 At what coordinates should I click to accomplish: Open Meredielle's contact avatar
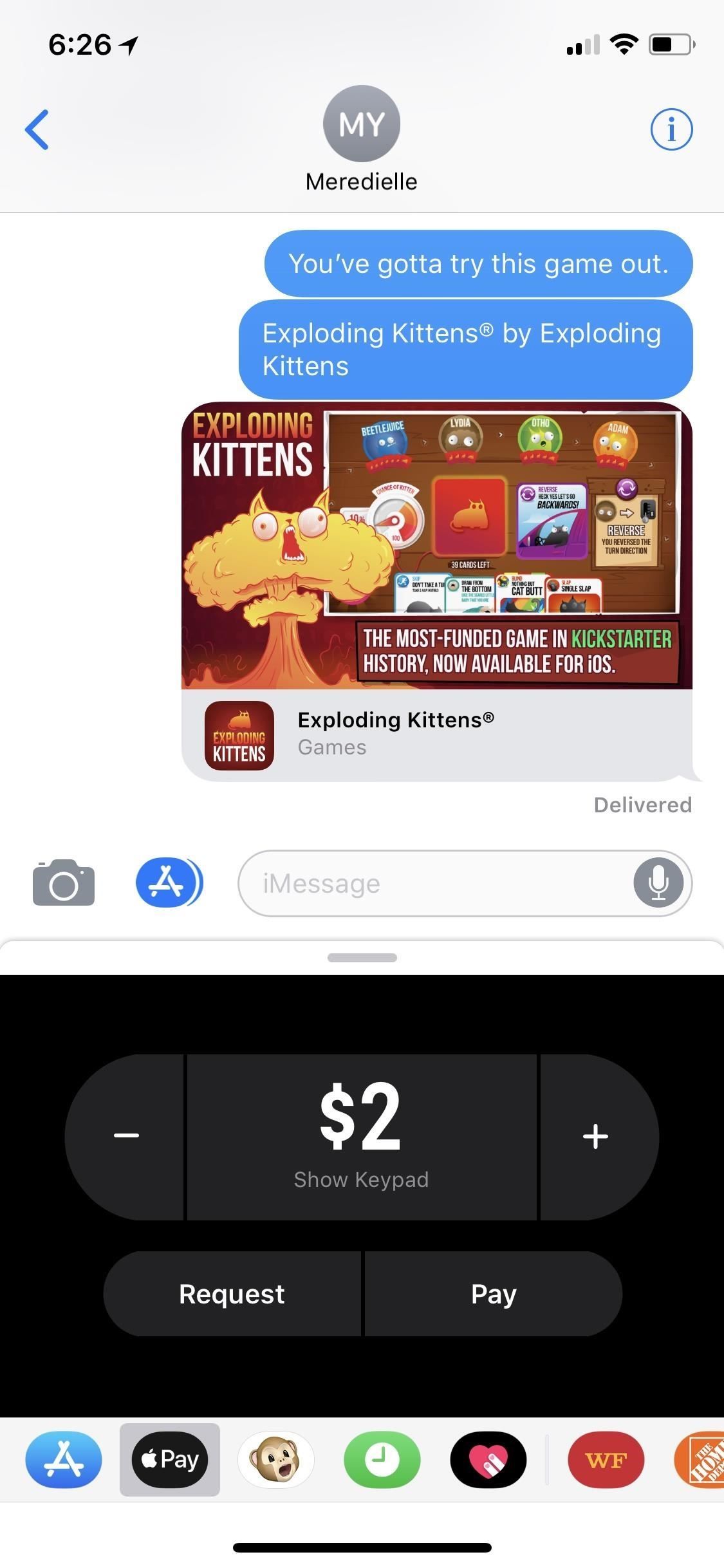click(361, 124)
